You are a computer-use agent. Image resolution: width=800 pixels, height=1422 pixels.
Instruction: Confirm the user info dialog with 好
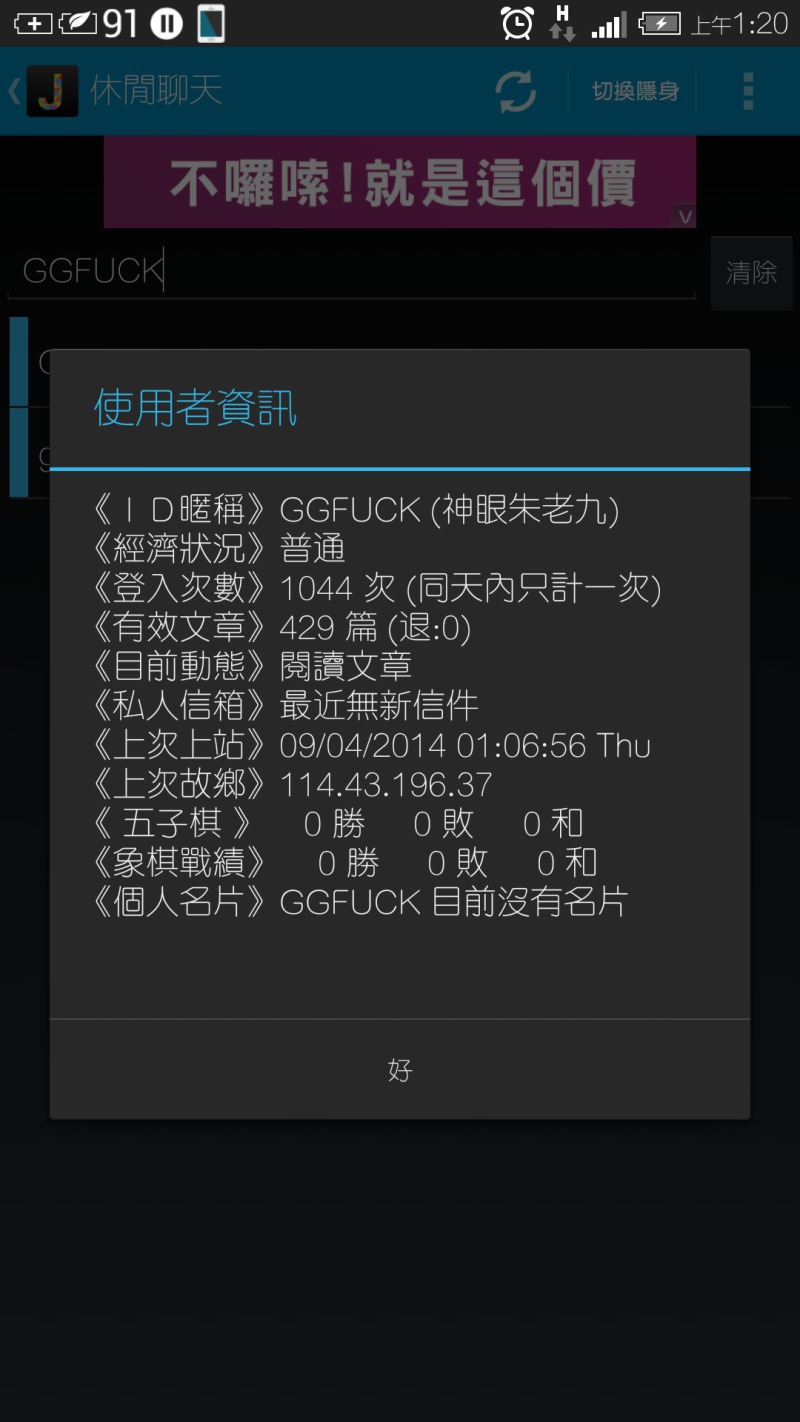click(x=400, y=1070)
